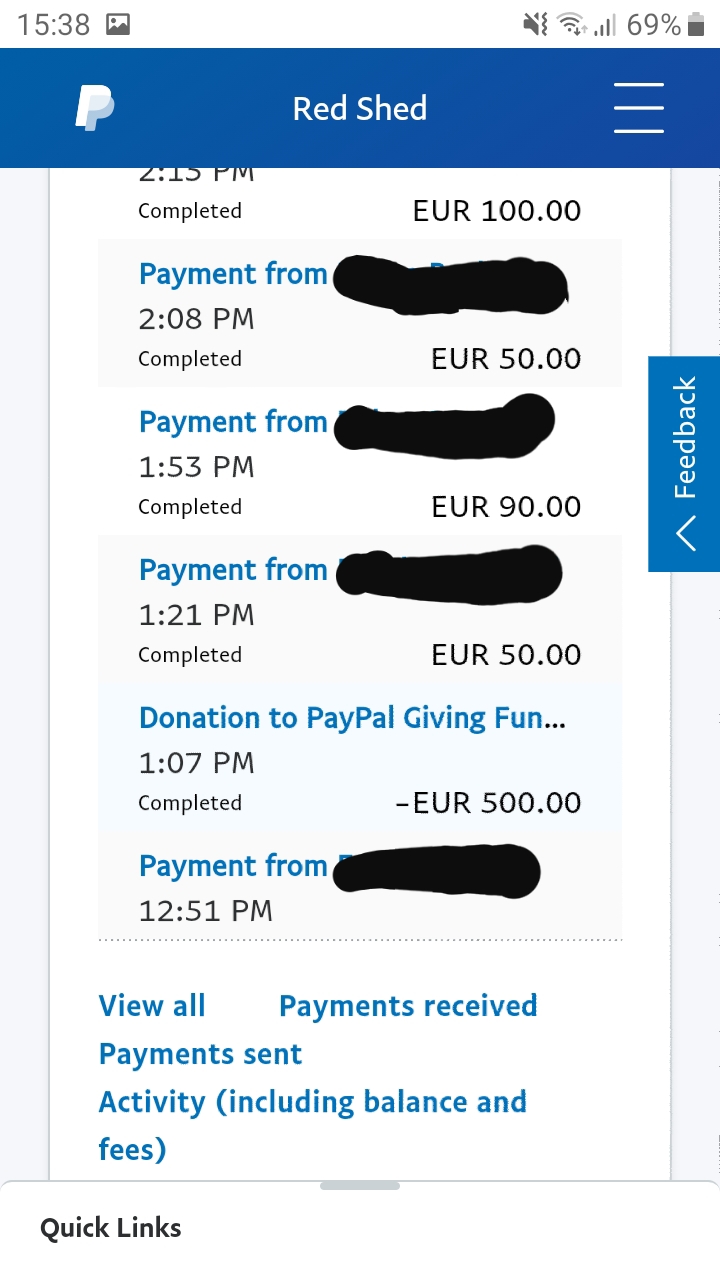
Task: Show Payments received
Action: pyautogui.click(x=408, y=1006)
